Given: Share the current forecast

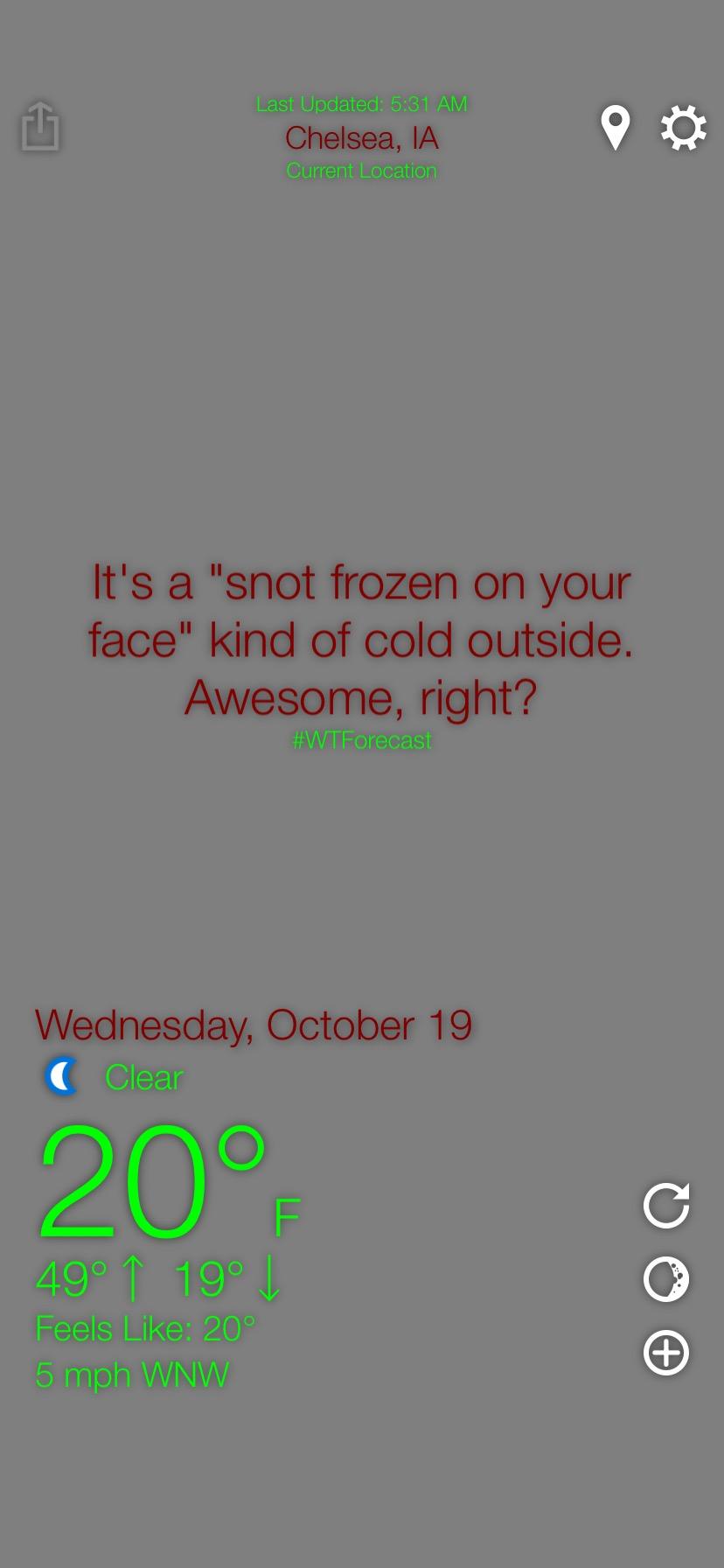Looking at the screenshot, I should [x=40, y=127].
